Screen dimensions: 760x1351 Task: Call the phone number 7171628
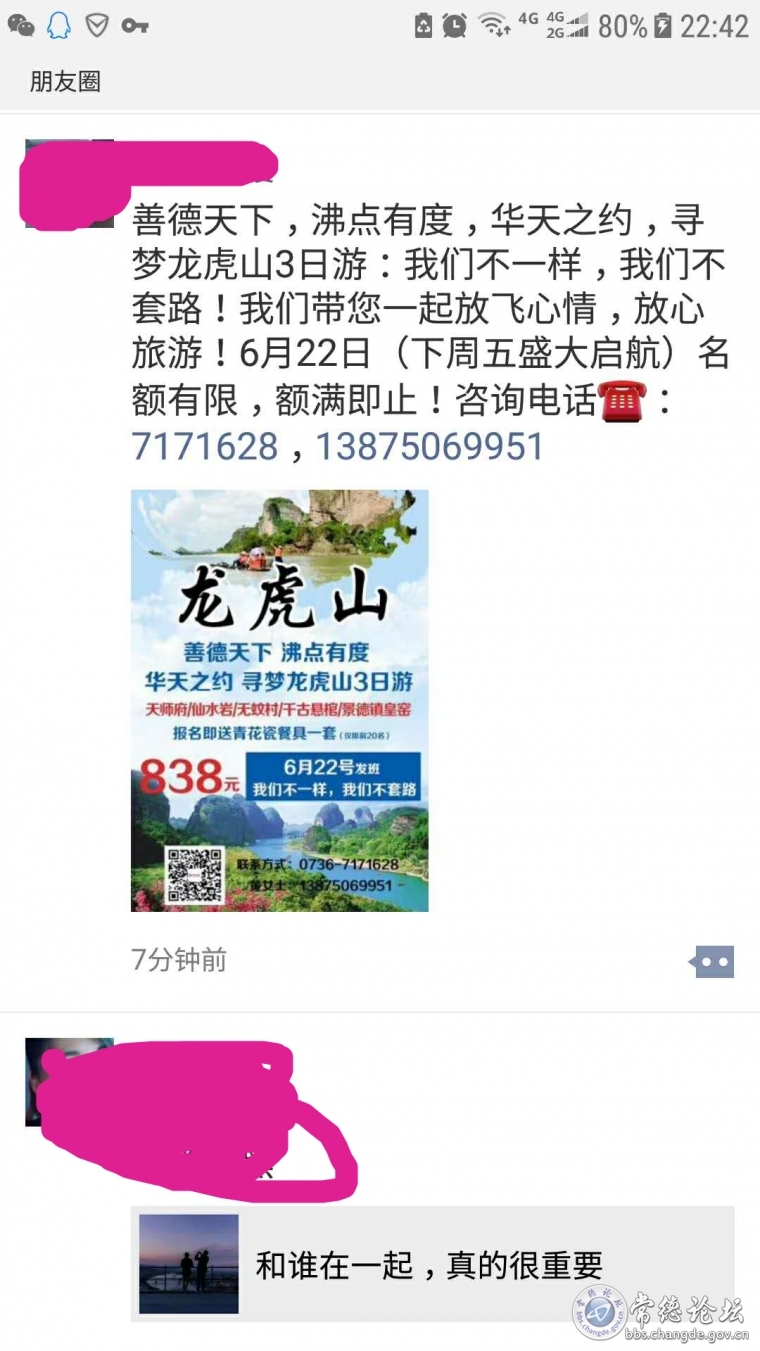(204, 446)
